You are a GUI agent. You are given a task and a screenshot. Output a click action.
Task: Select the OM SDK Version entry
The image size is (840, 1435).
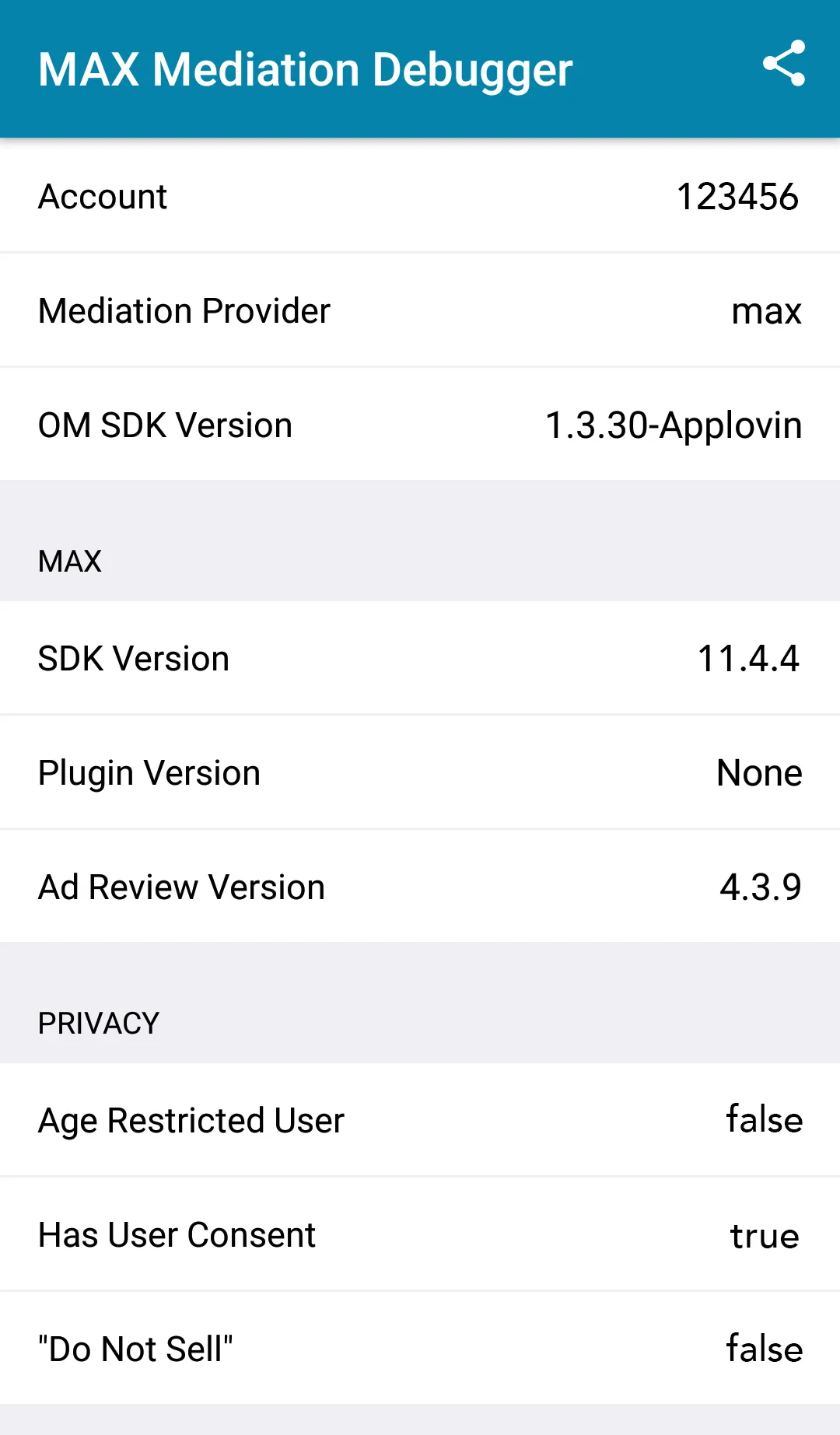coord(420,425)
